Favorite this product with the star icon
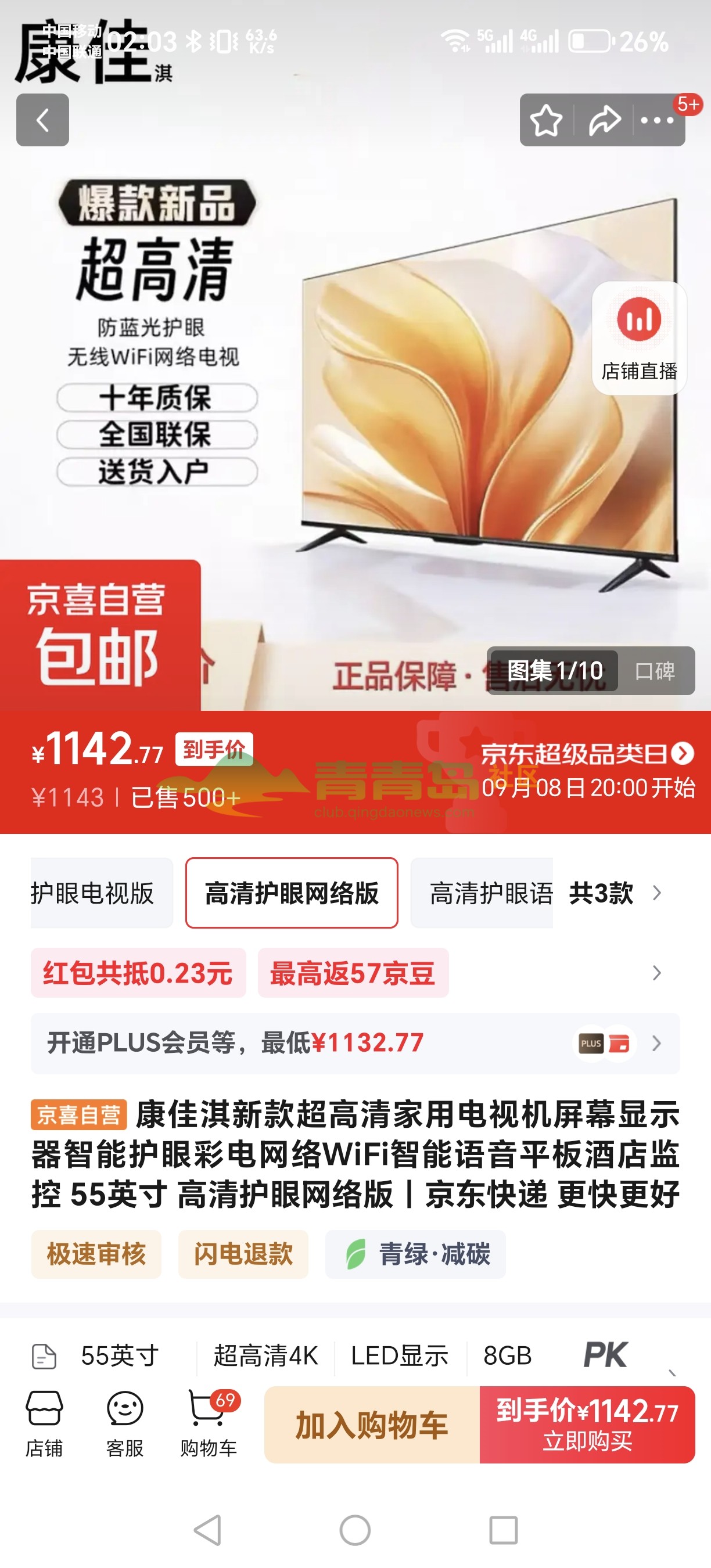Image resolution: width=711 pixels, height=1568 pixels. (546, 120)
